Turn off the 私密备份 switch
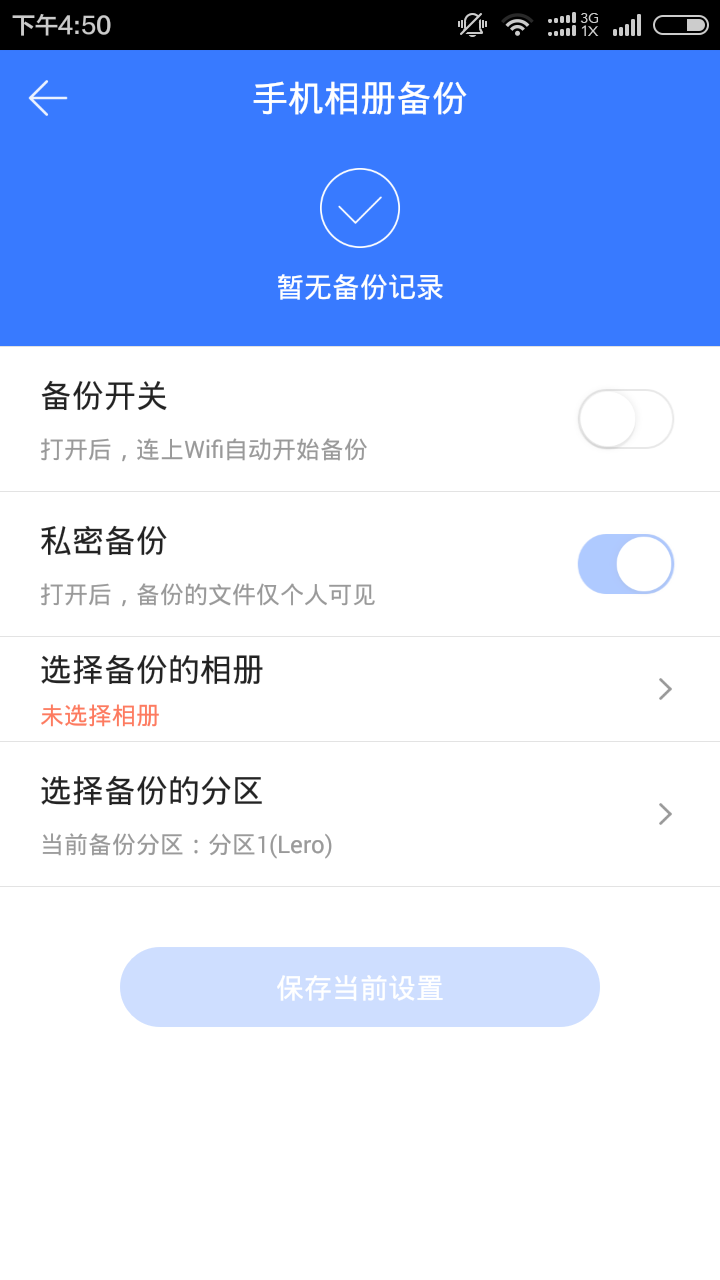Screen dimensions: 720x1280 pos(626,564)
